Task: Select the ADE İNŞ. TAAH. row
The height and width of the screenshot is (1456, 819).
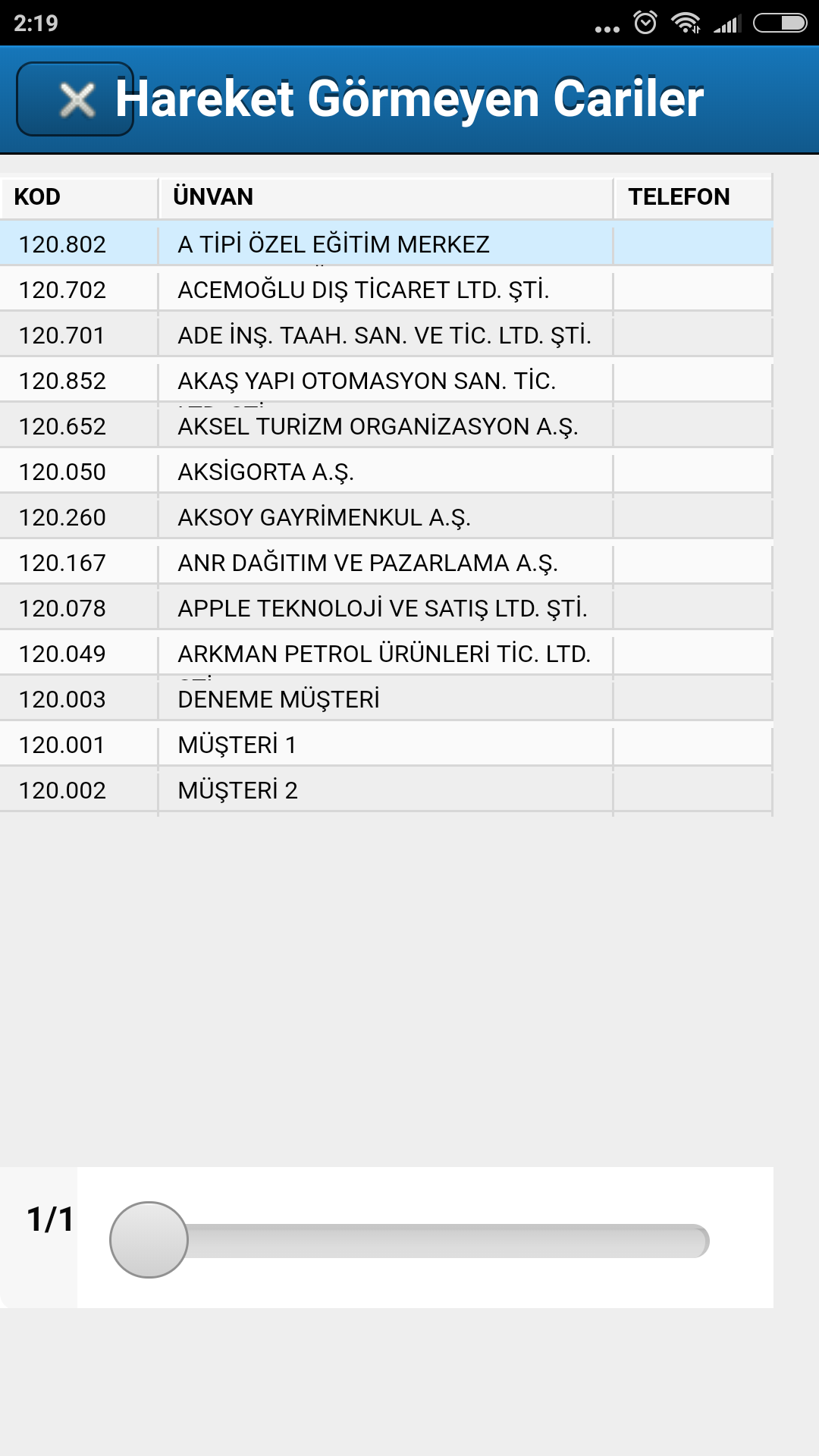Action: coord(387,334)
